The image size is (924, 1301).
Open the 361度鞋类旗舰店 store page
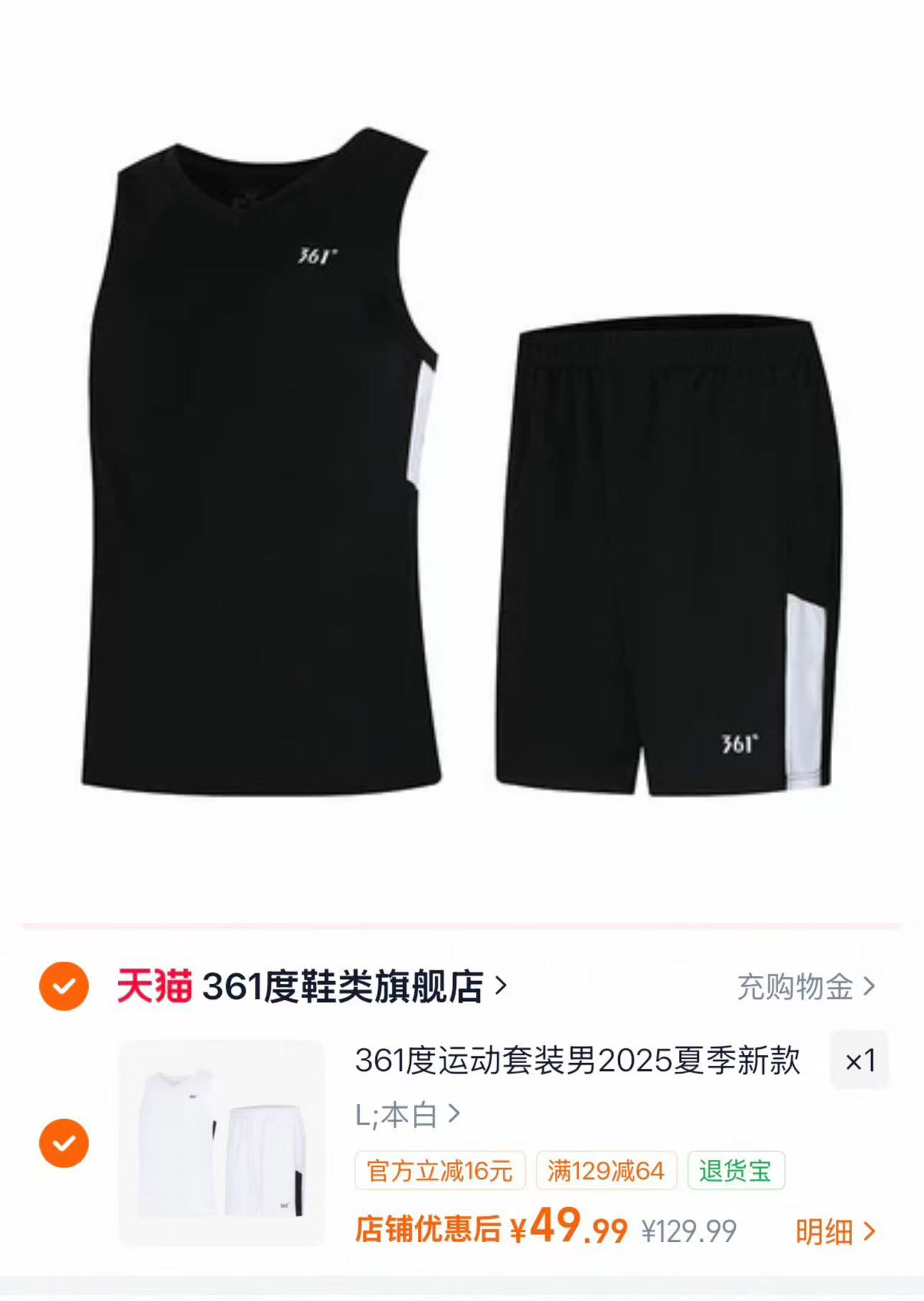(x=354, y=986)
